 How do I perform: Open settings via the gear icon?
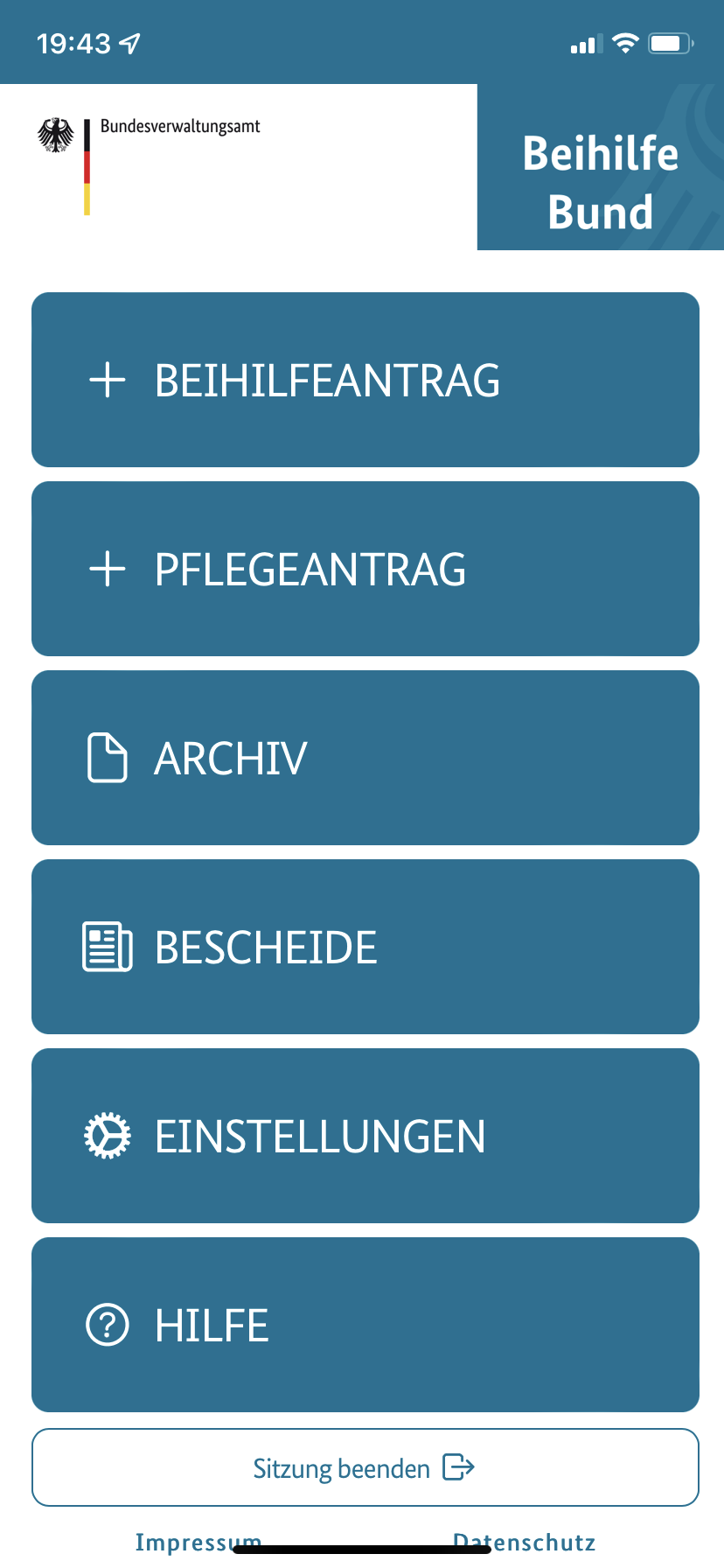[x=106, y=1135]
